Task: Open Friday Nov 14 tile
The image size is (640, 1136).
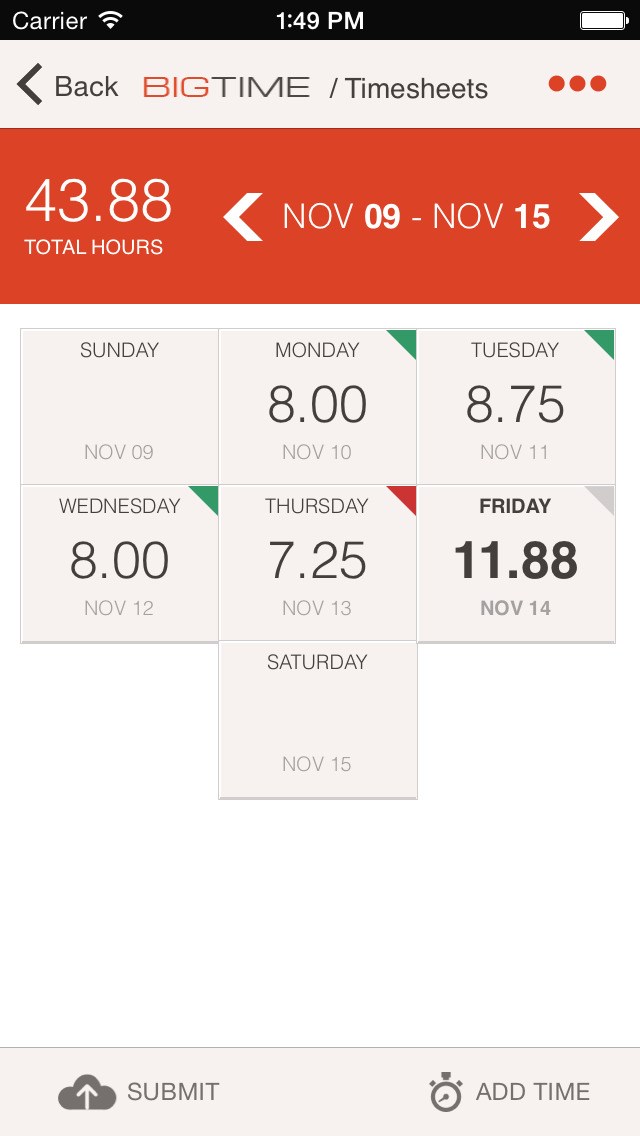Action: tap(516, 563)
